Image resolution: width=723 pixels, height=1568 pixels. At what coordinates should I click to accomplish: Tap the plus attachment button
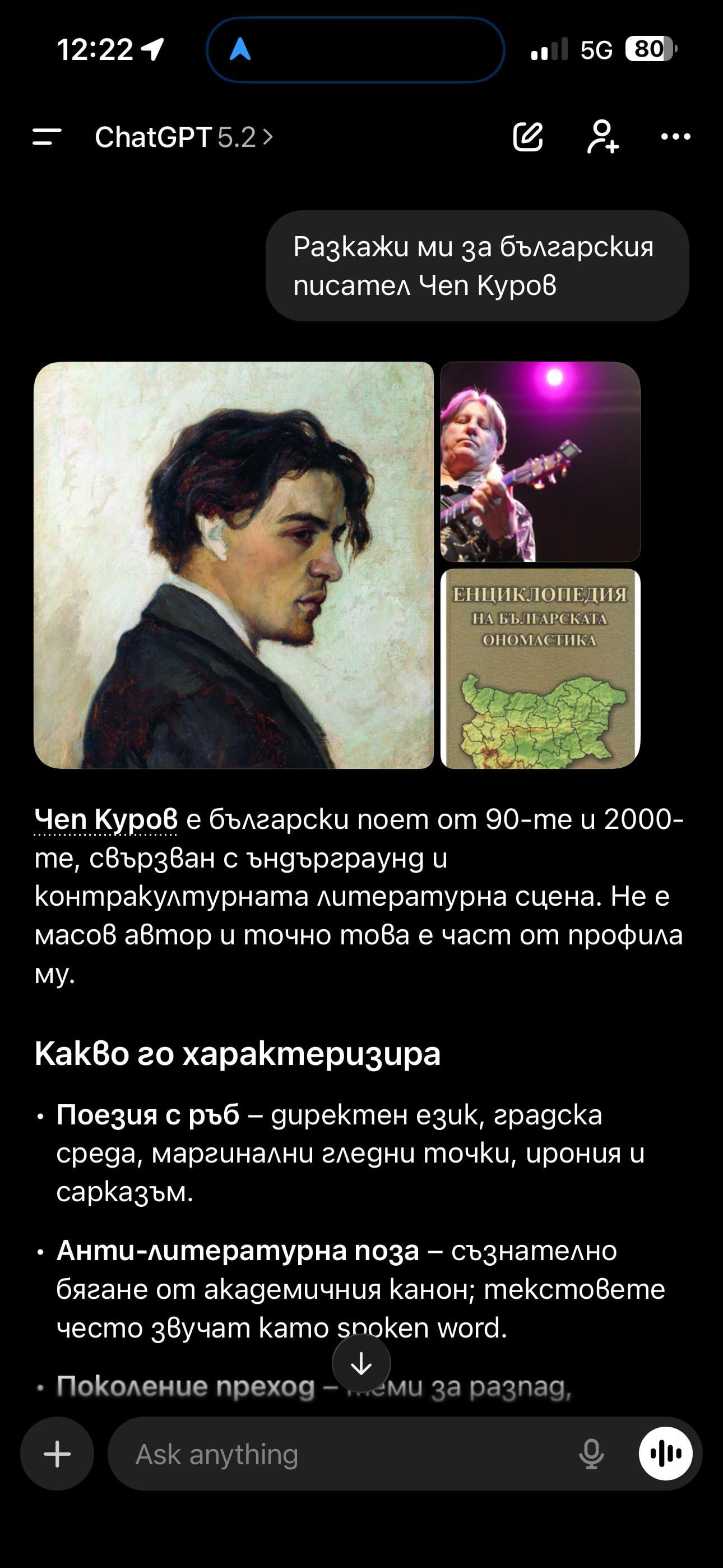[57, 1454]
